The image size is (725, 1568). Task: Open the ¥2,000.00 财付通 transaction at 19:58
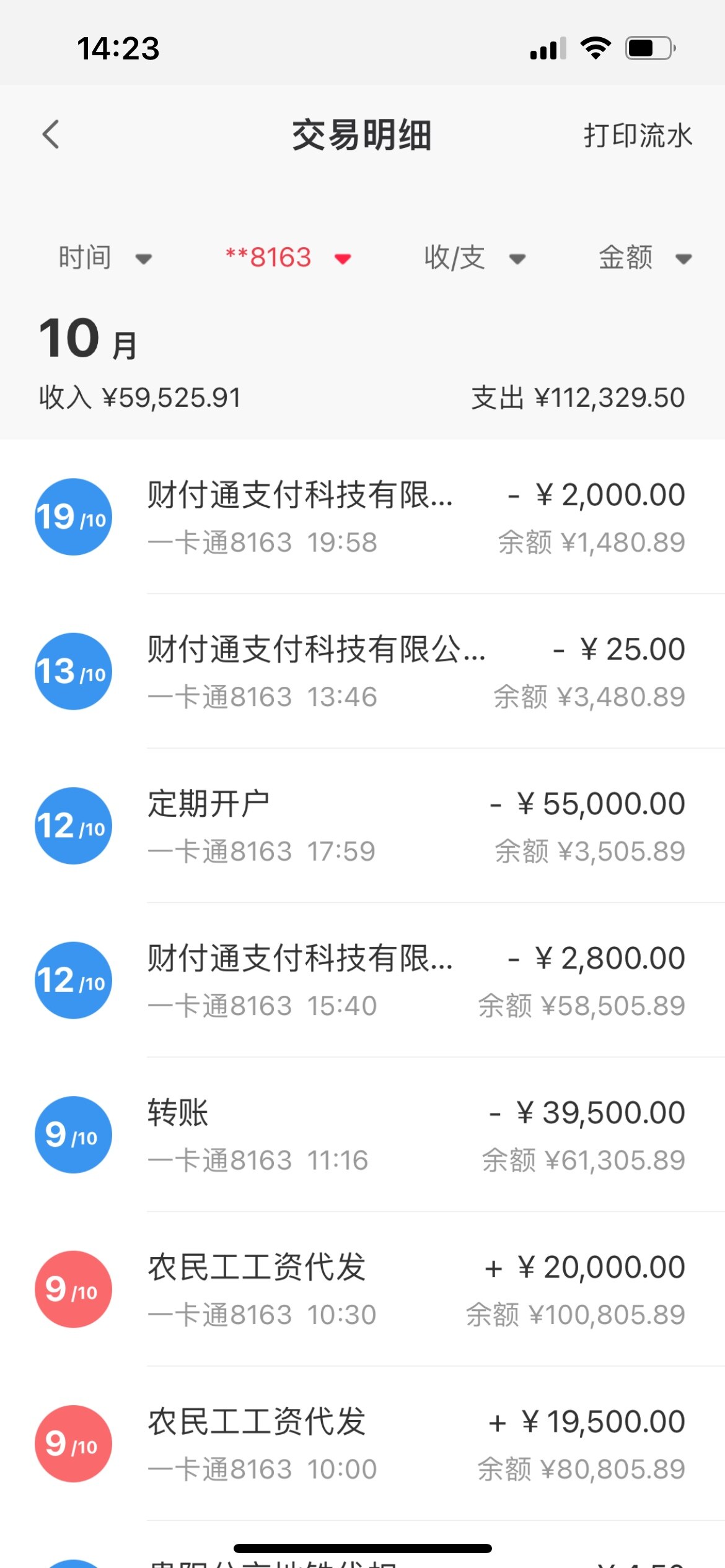click(x=415, y=517)
